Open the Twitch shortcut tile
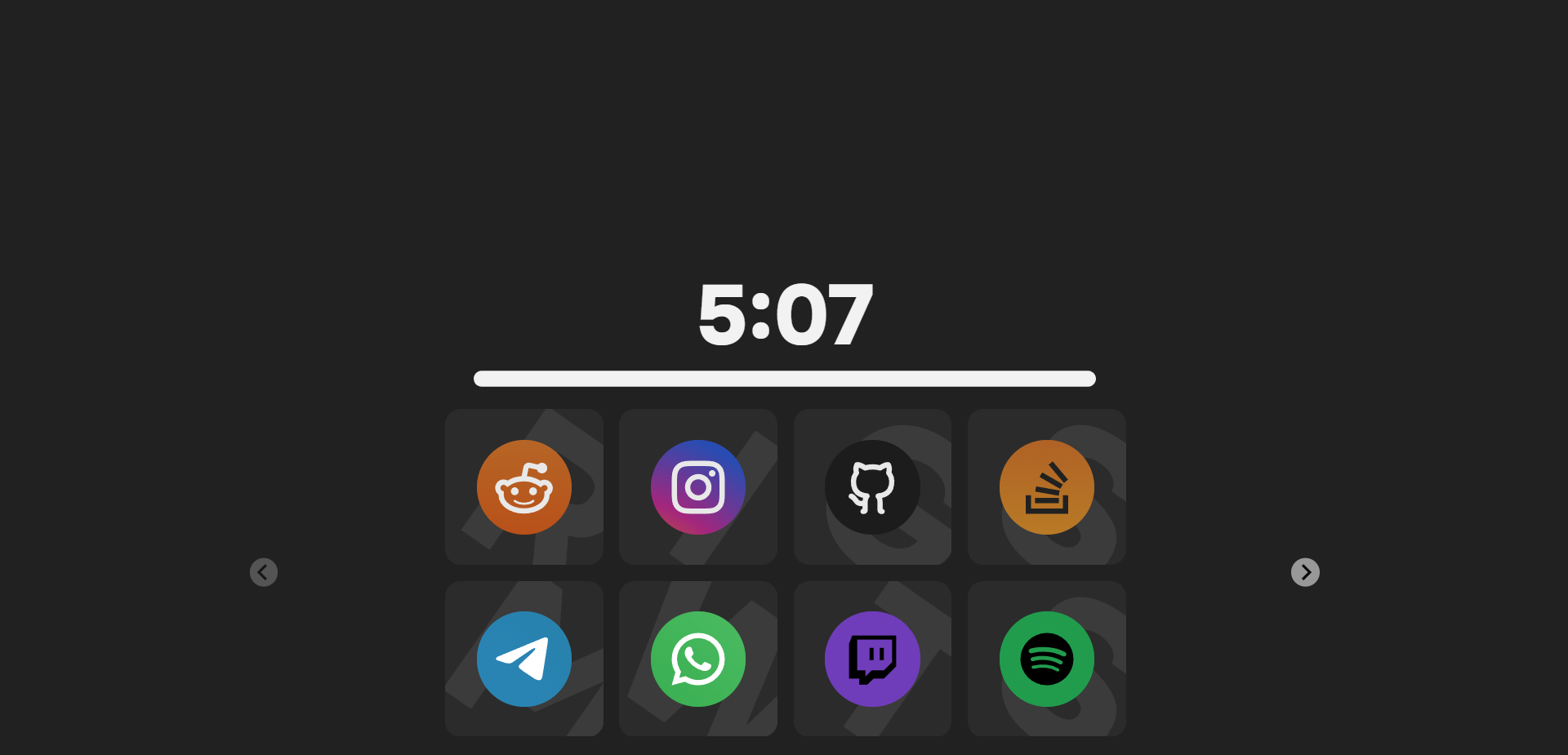Screen dimensions: 1568x755 tap(872, 659)
